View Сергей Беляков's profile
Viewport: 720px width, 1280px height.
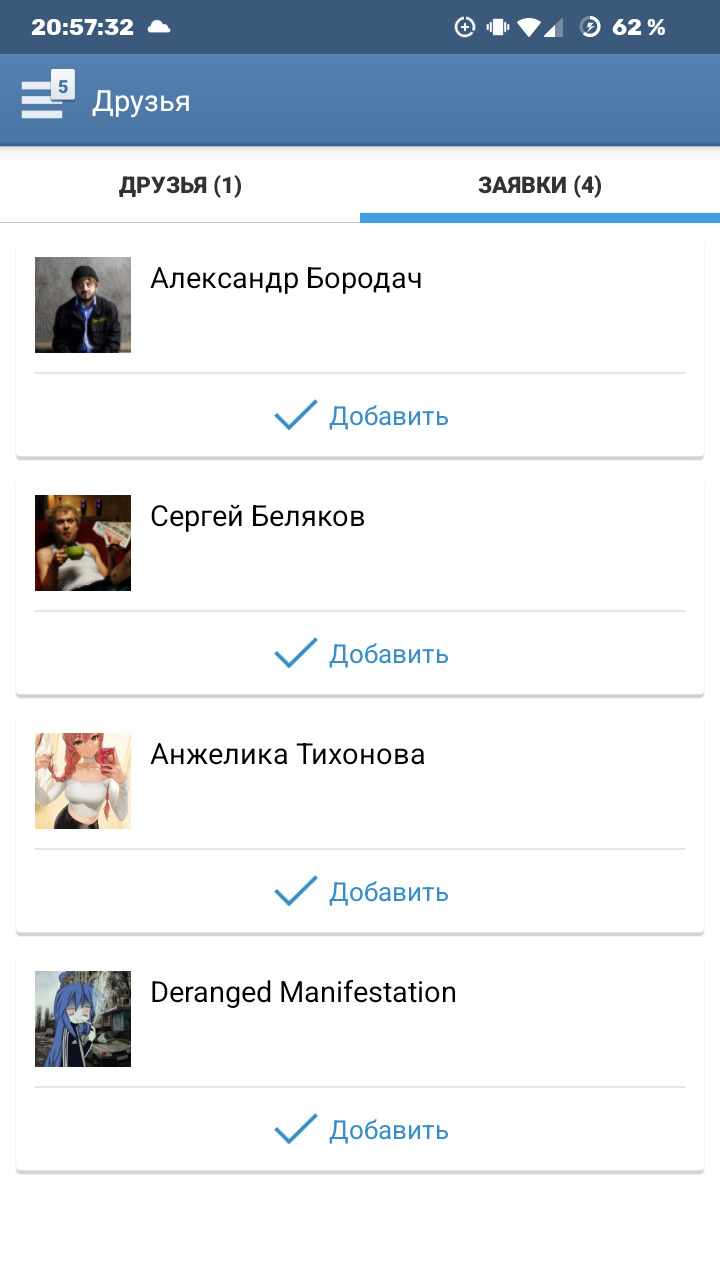tap(257, 516)
